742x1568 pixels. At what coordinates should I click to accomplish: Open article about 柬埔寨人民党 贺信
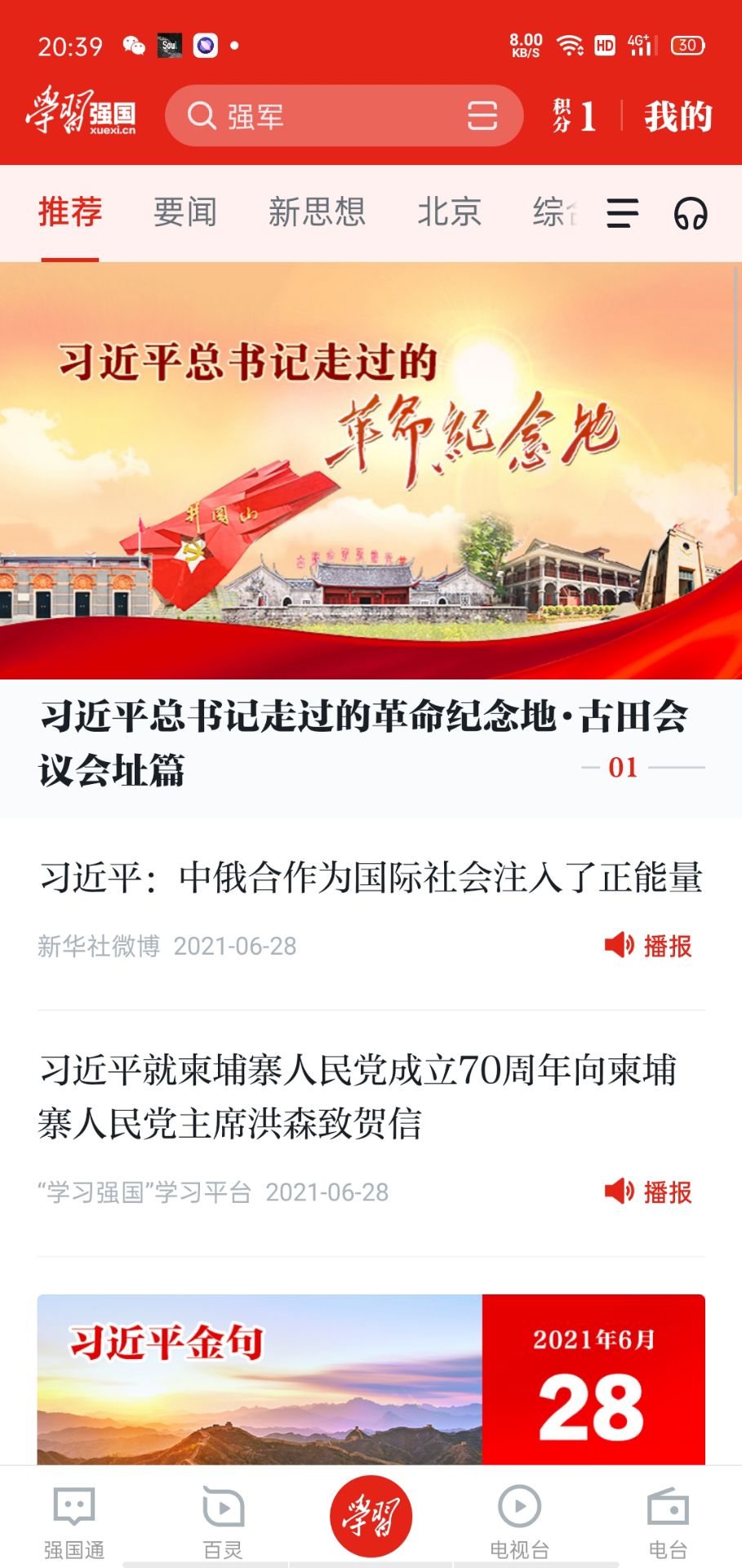point(359,1096)
